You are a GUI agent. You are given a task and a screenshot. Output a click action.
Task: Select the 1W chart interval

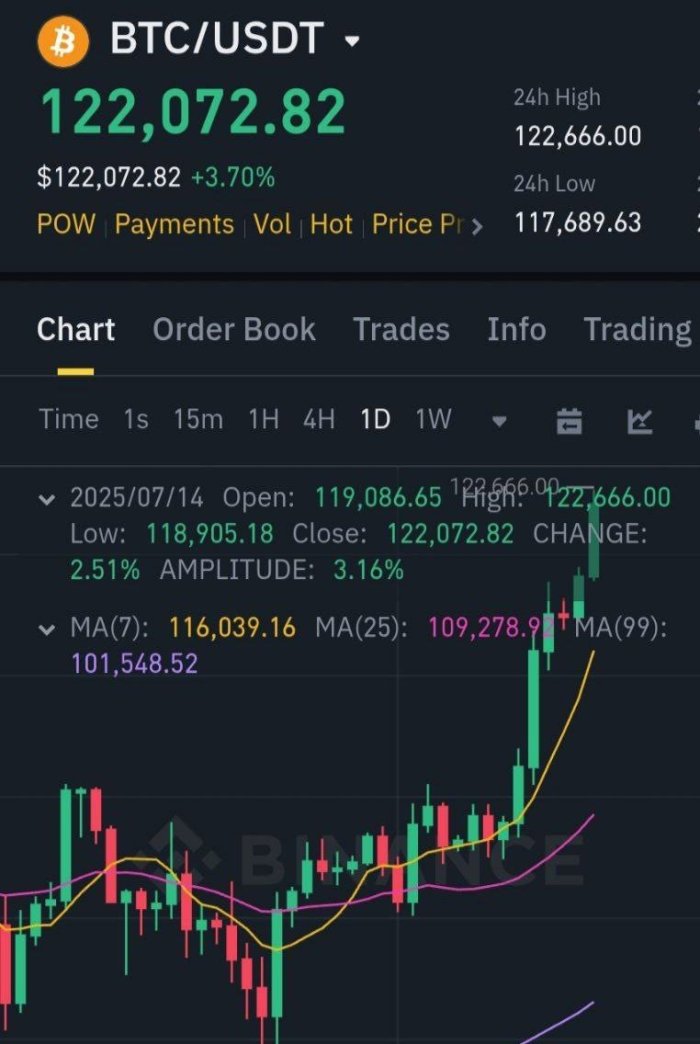click(433, 419)
